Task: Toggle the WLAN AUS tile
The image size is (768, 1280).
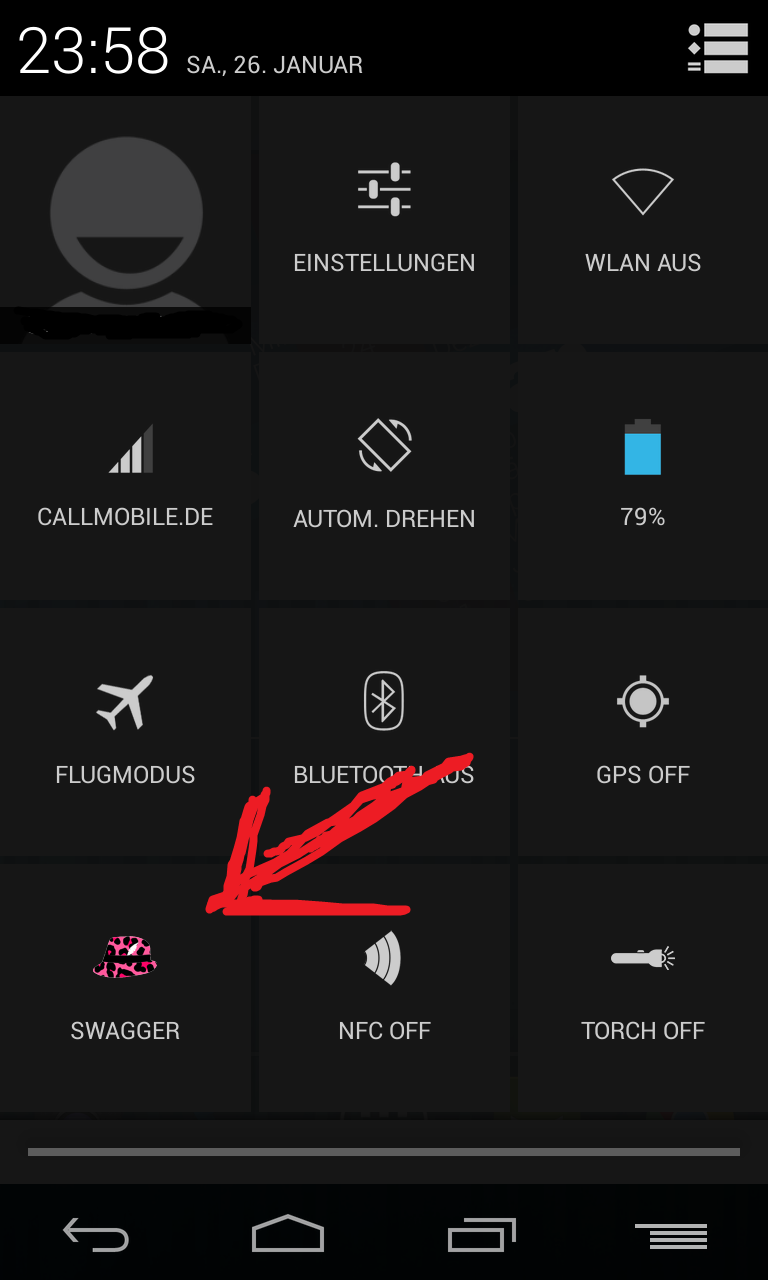Action: point(643,220)
